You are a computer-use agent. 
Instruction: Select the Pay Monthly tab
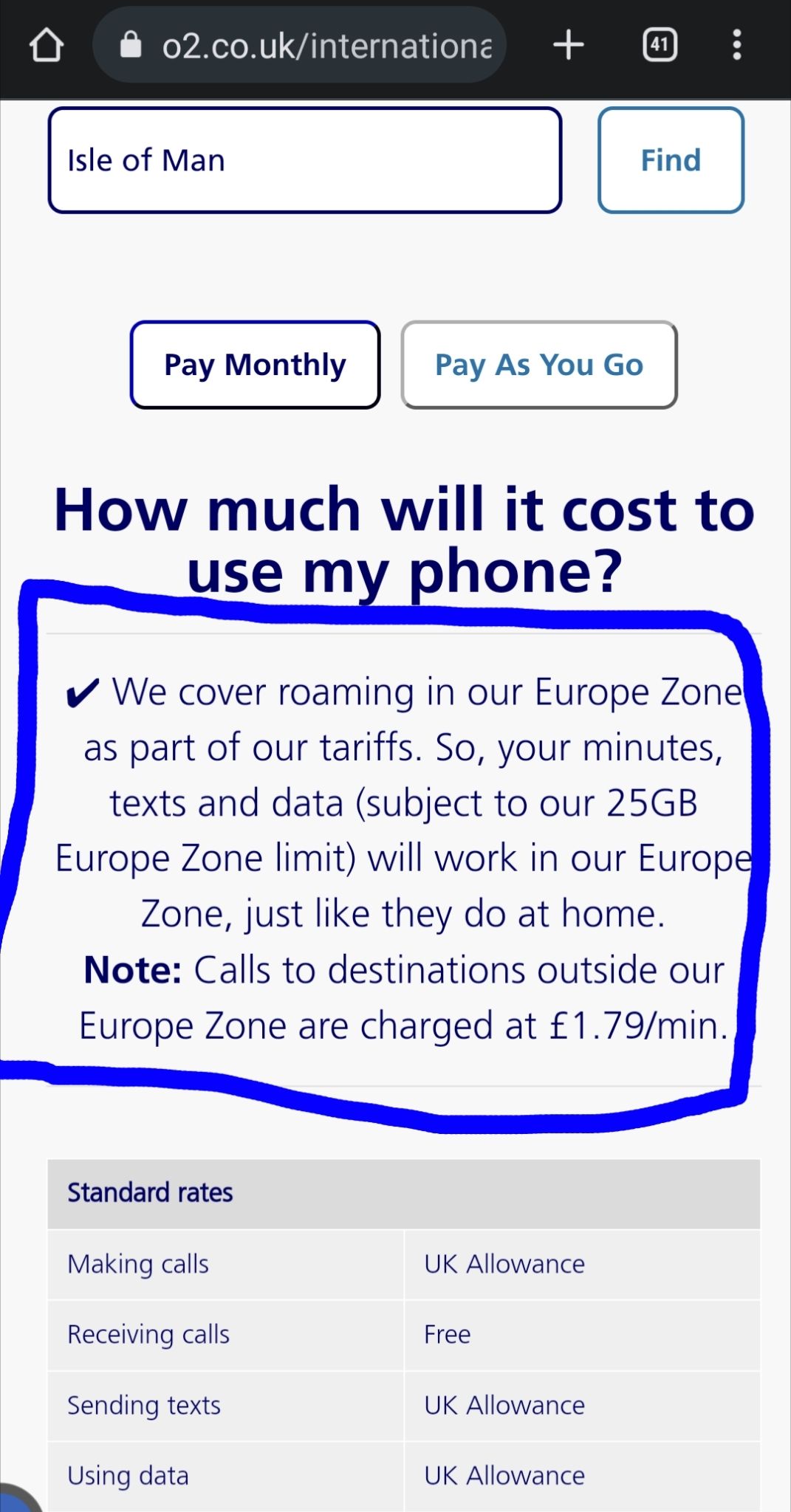[x=255, y=365]
